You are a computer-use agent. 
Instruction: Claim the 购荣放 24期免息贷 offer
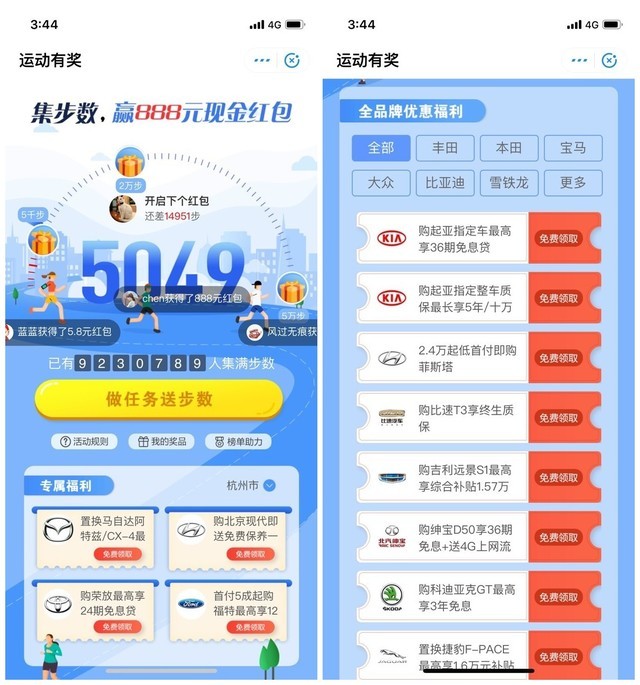[117, 626]
